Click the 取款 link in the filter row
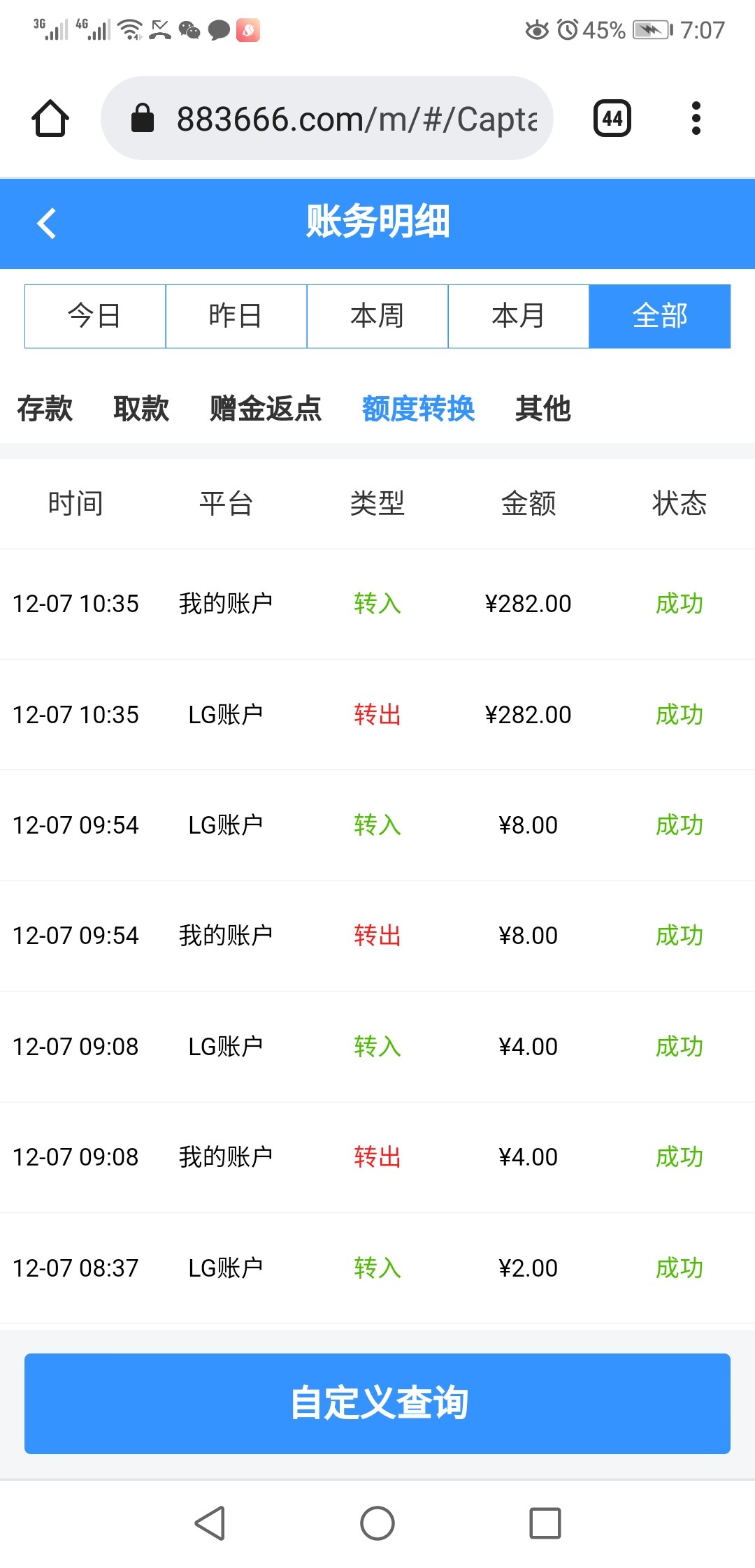This screenshot has height=1568, width=755. point(141,410)
